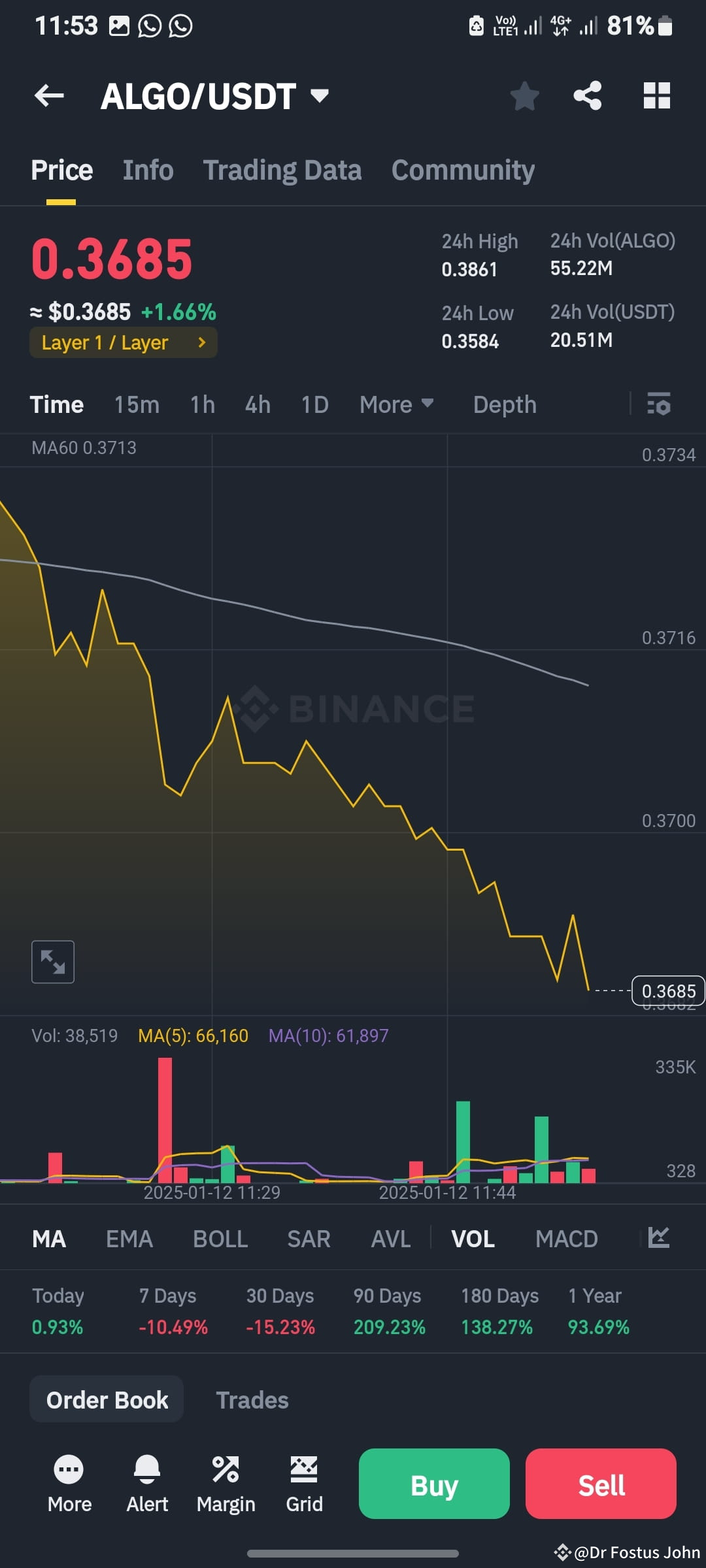Open the widgets grid icon top right
This screenshot has width=706, height=1568.
[x=656, y=95]
